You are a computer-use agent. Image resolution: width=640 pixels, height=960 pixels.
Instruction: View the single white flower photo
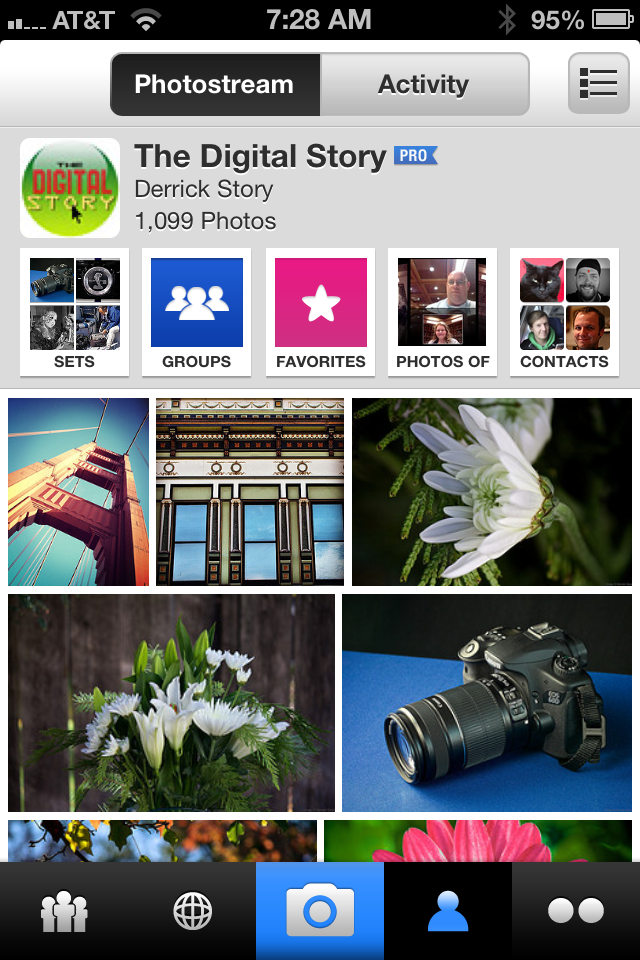492,492
